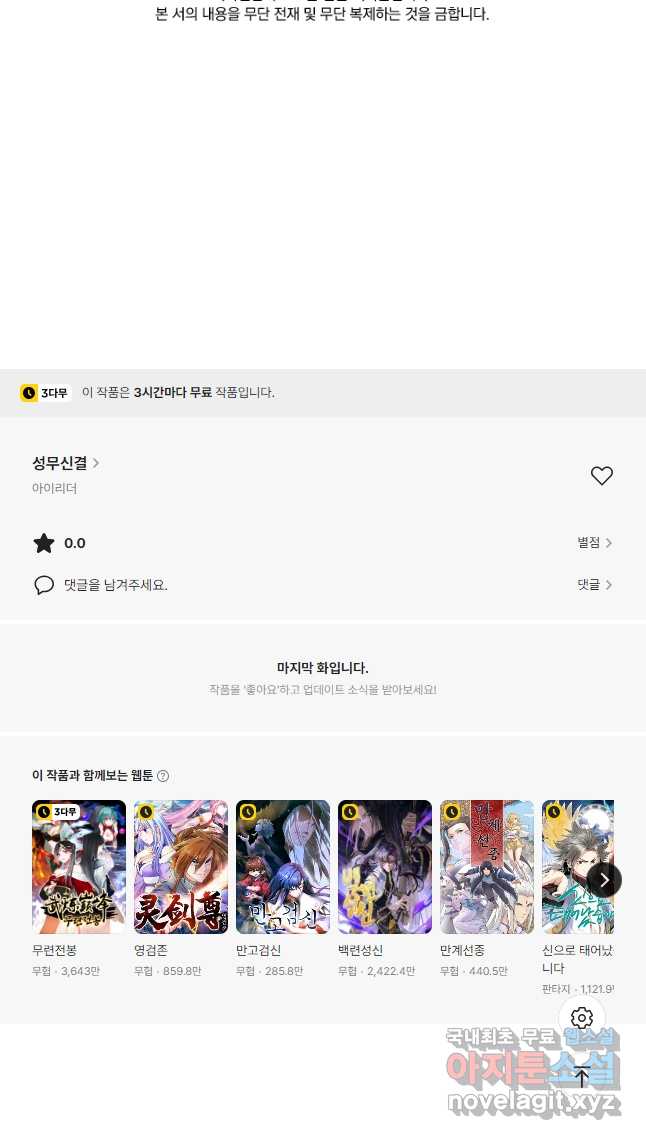Open the 신으로 태어났습니다 webtoon card
The height and width of the screenshot is (1140, 646).
tap(578, 897)
